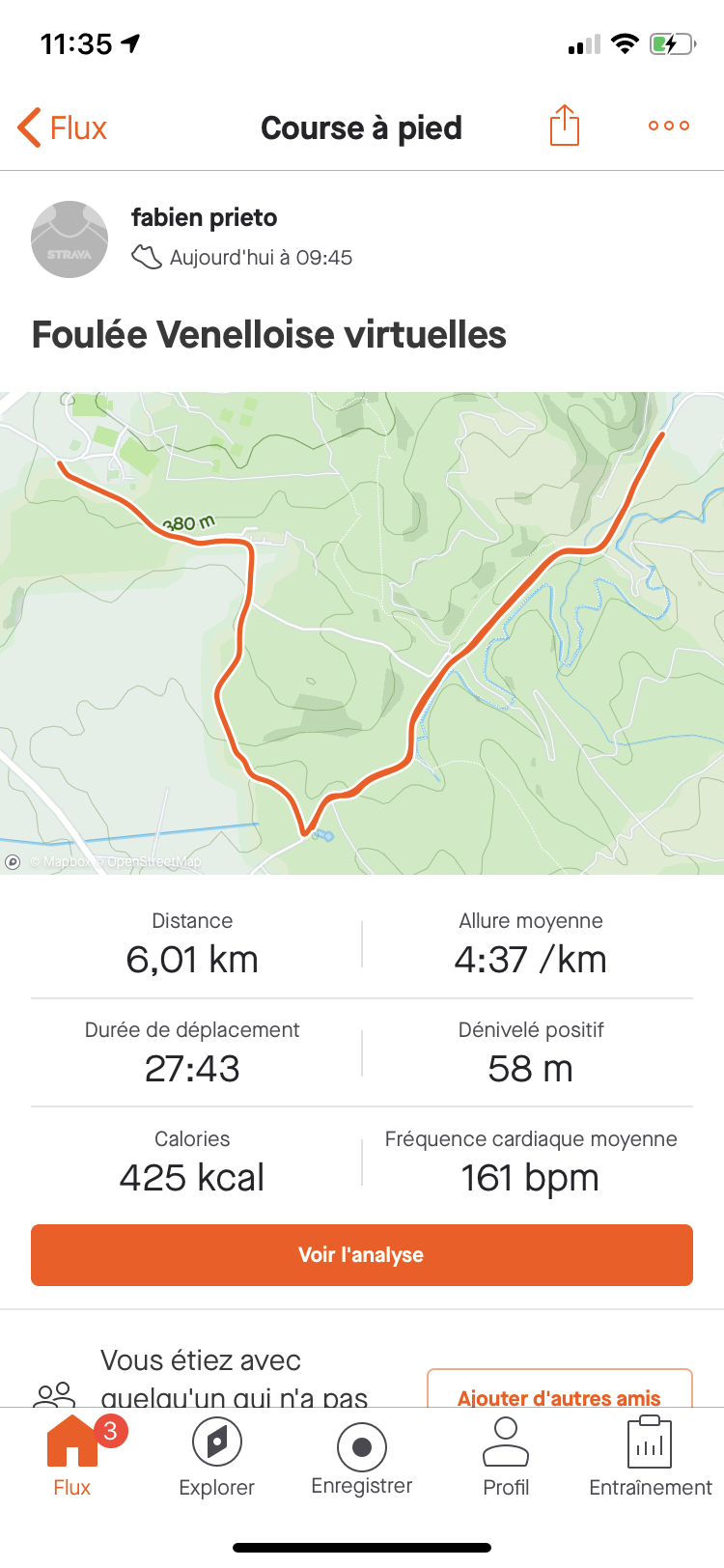Share this running activity

pos(565,126)
